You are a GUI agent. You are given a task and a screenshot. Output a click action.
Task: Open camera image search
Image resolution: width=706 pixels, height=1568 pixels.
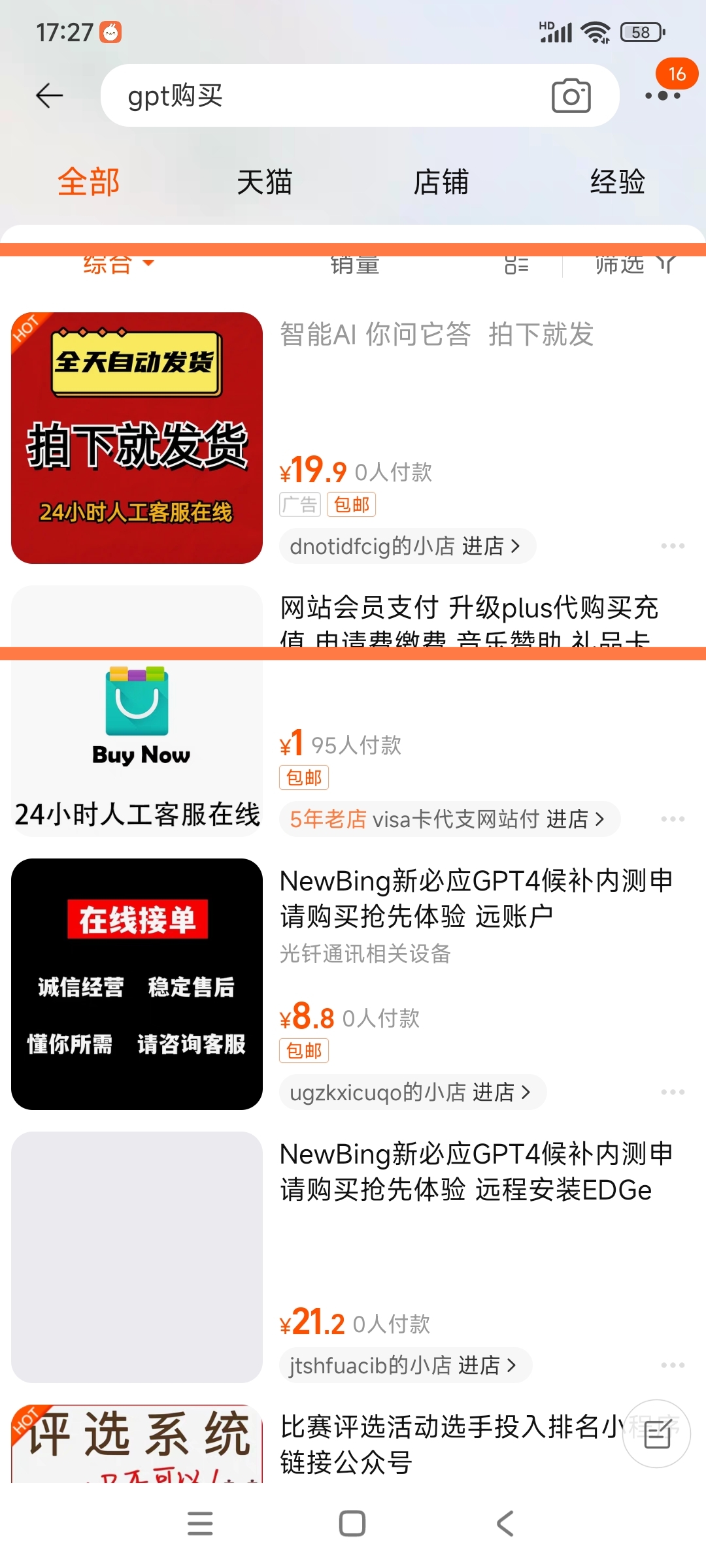coord(571,95)
